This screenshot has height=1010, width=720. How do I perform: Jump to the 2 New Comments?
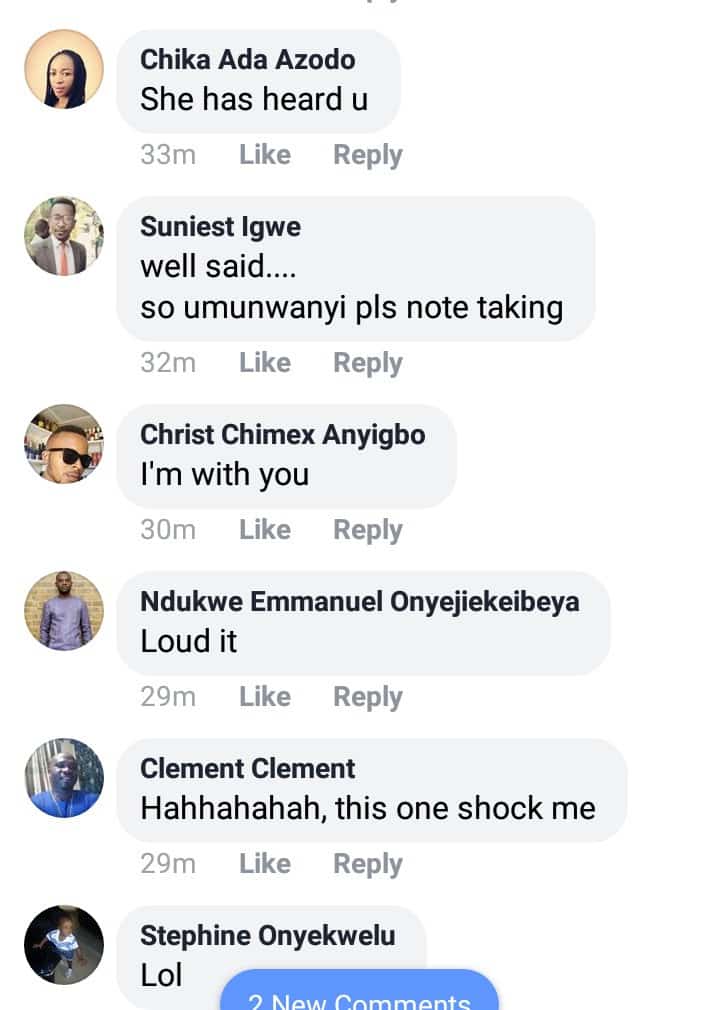[360, 996]
